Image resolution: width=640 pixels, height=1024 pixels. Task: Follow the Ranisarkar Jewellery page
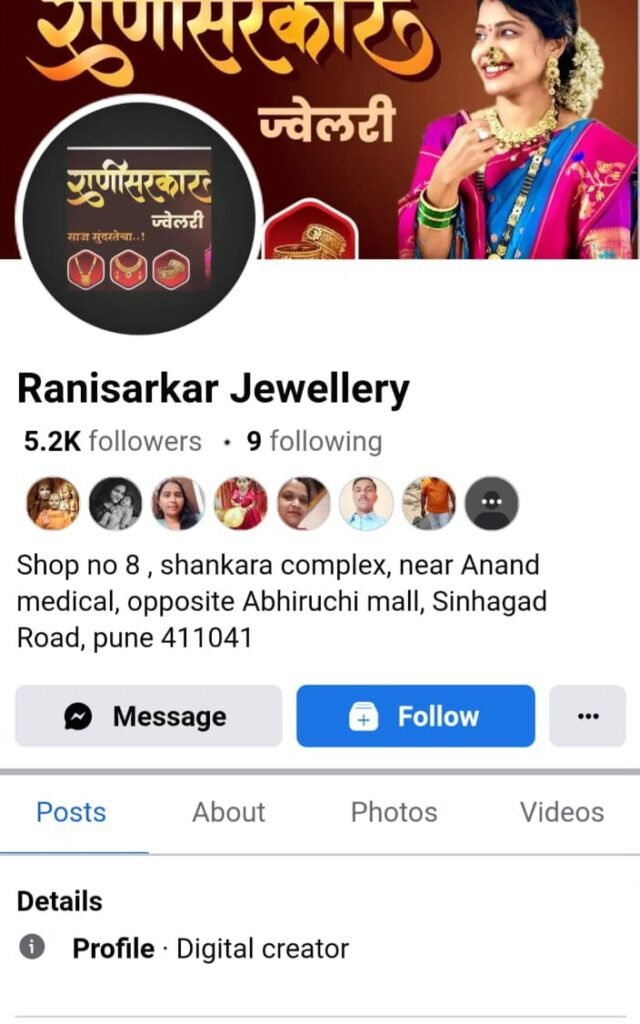point(415,716)
